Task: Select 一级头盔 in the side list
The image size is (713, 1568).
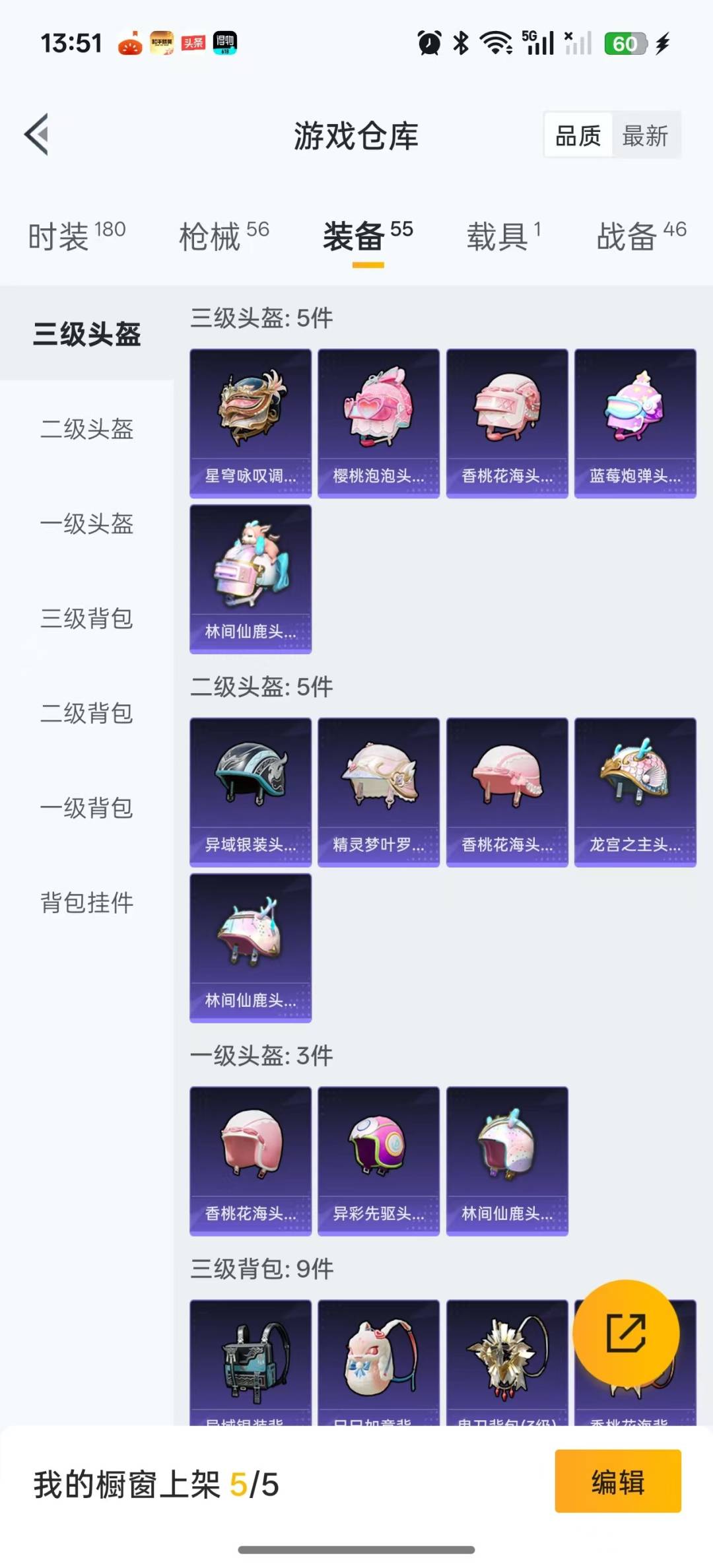Action: click(86, 524)
